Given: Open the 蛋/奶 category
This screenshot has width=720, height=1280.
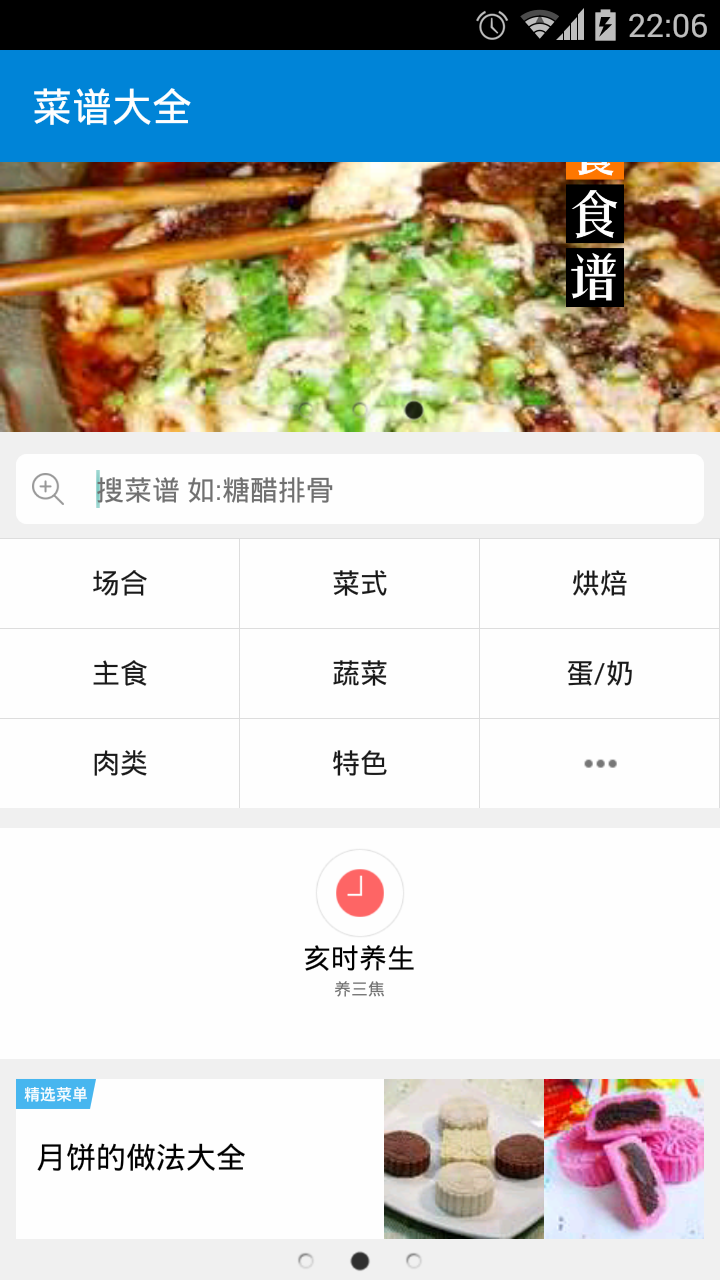Looking at the screenshot, I should point(600,674).
